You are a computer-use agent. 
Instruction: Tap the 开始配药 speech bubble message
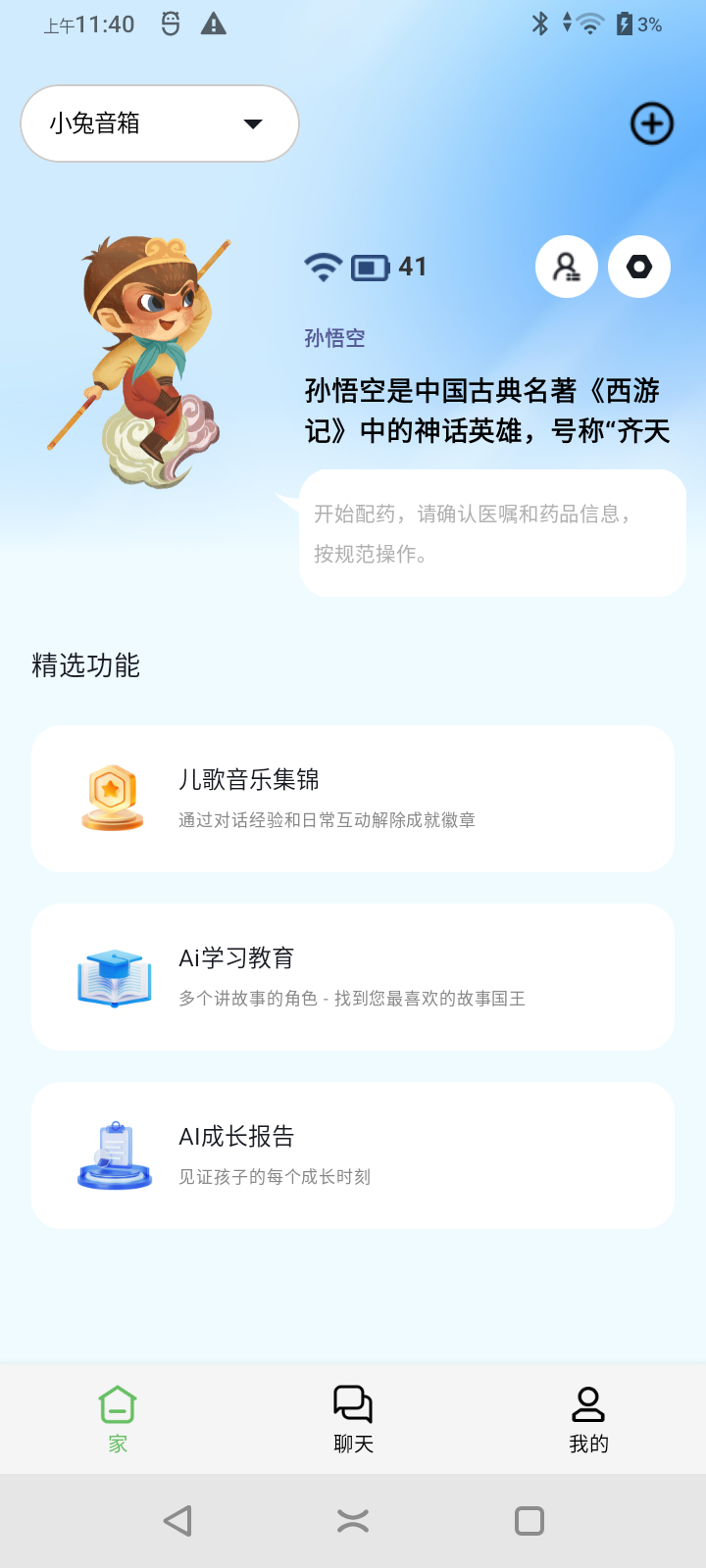pos(490,532)
